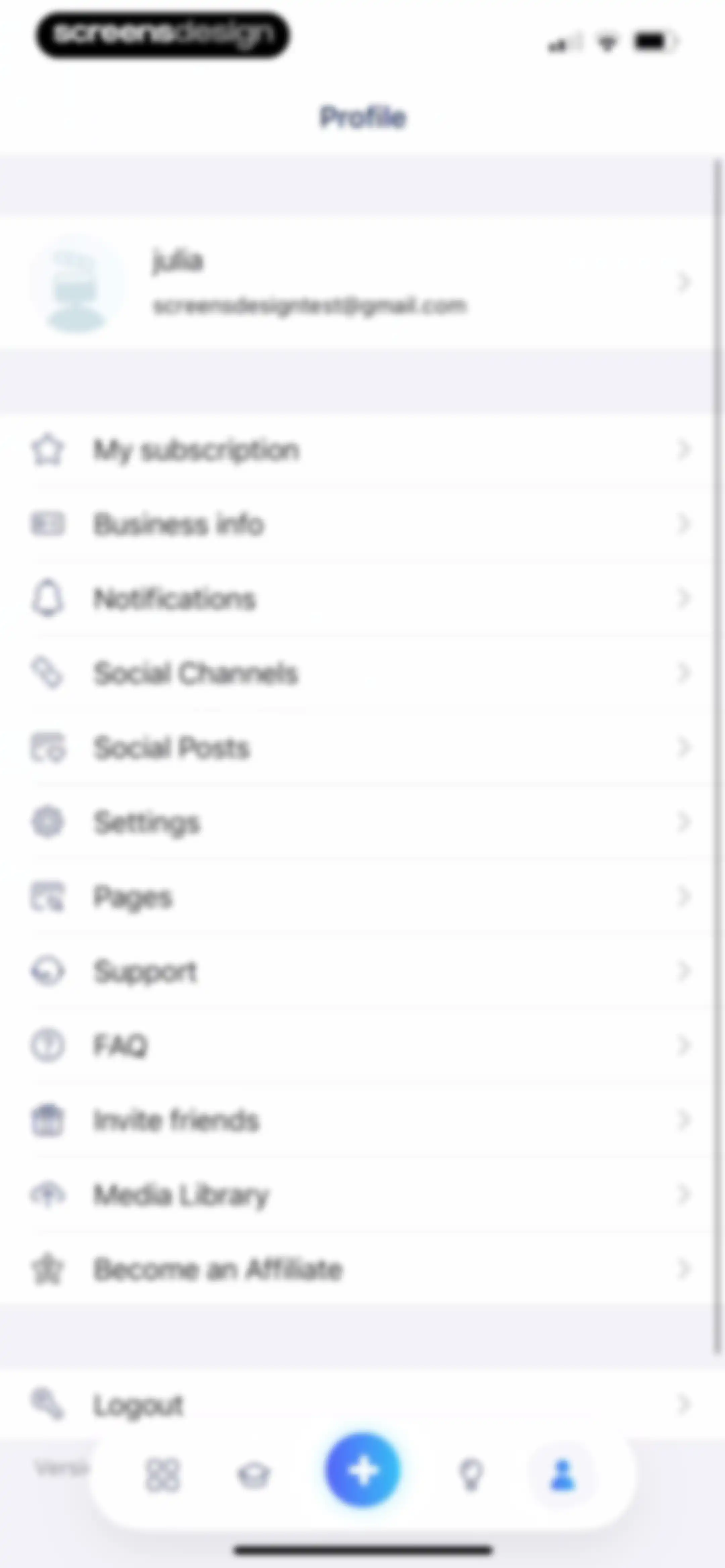Open Notifications settings

359,599
